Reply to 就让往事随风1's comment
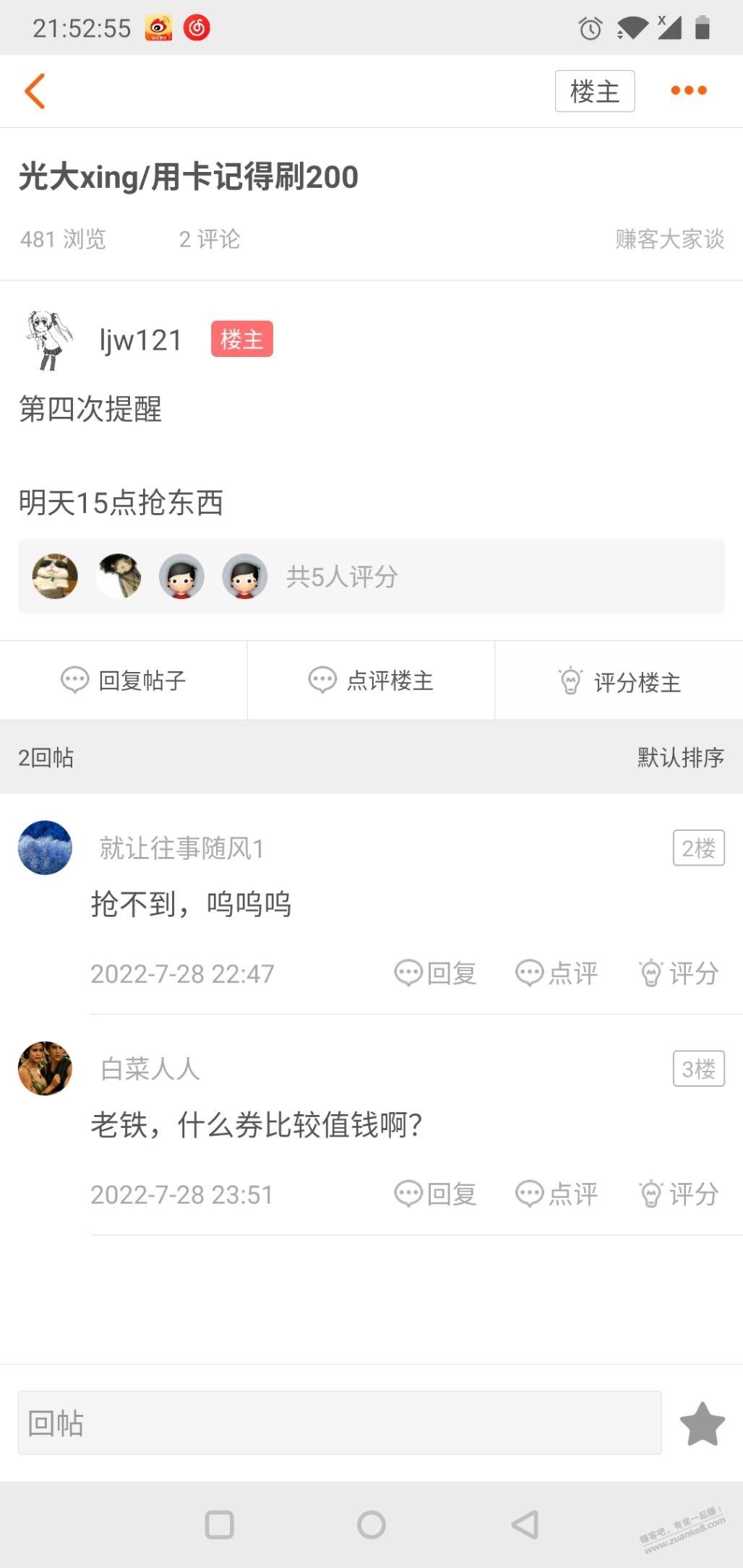This screenshot has width=743, height=1568. pos(436,973)
